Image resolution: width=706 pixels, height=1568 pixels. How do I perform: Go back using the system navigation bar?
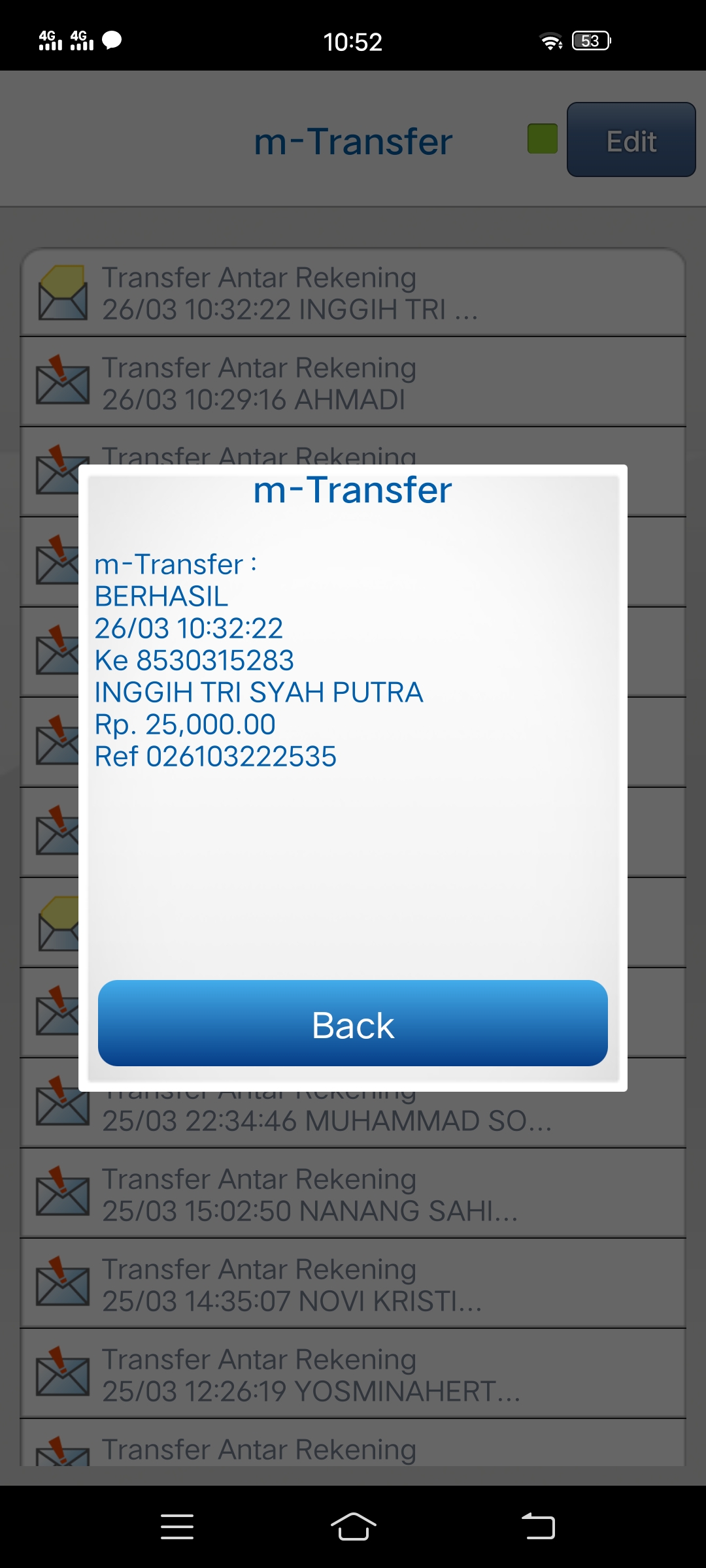(x=538, y=1526)
